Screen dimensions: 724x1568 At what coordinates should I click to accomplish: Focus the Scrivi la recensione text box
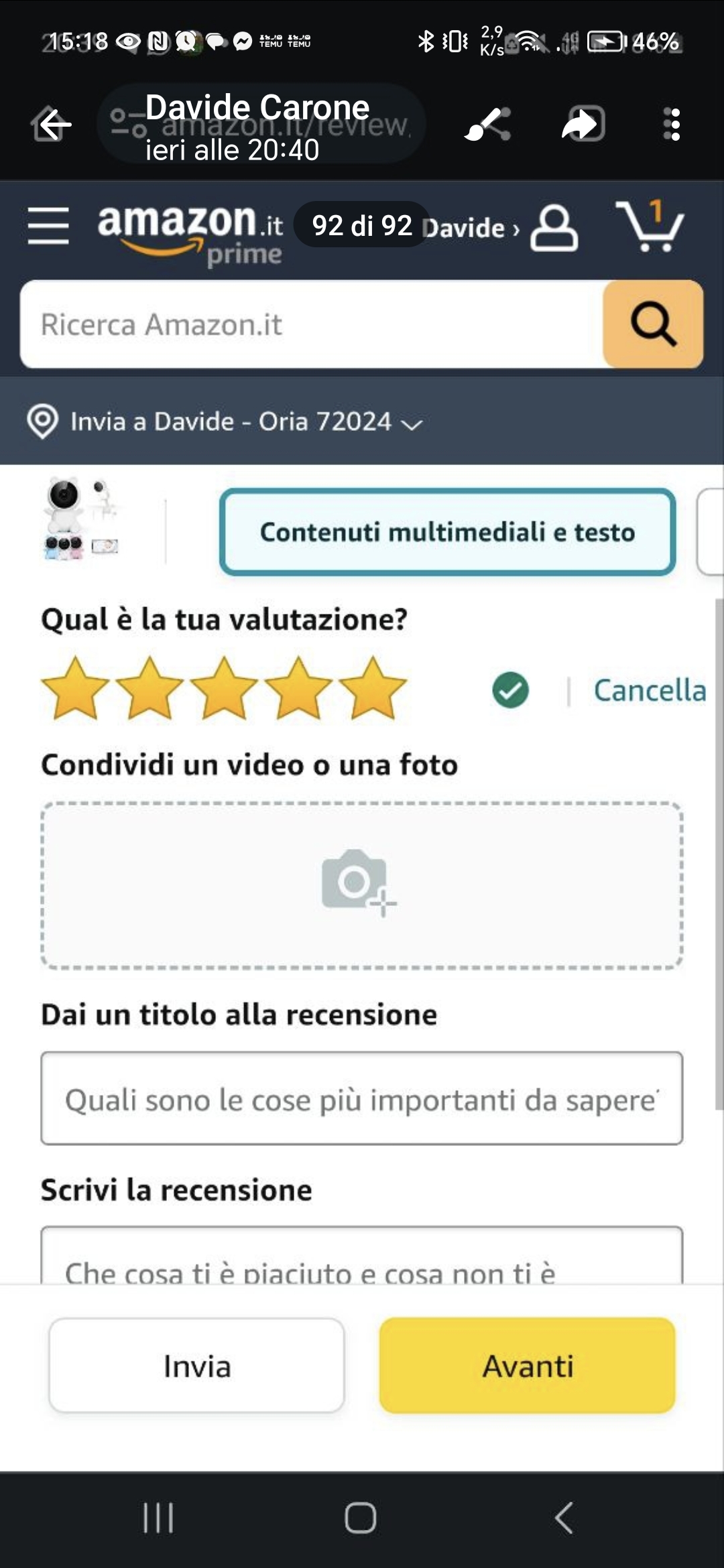pyautogui.click(x=361, y=1260)
